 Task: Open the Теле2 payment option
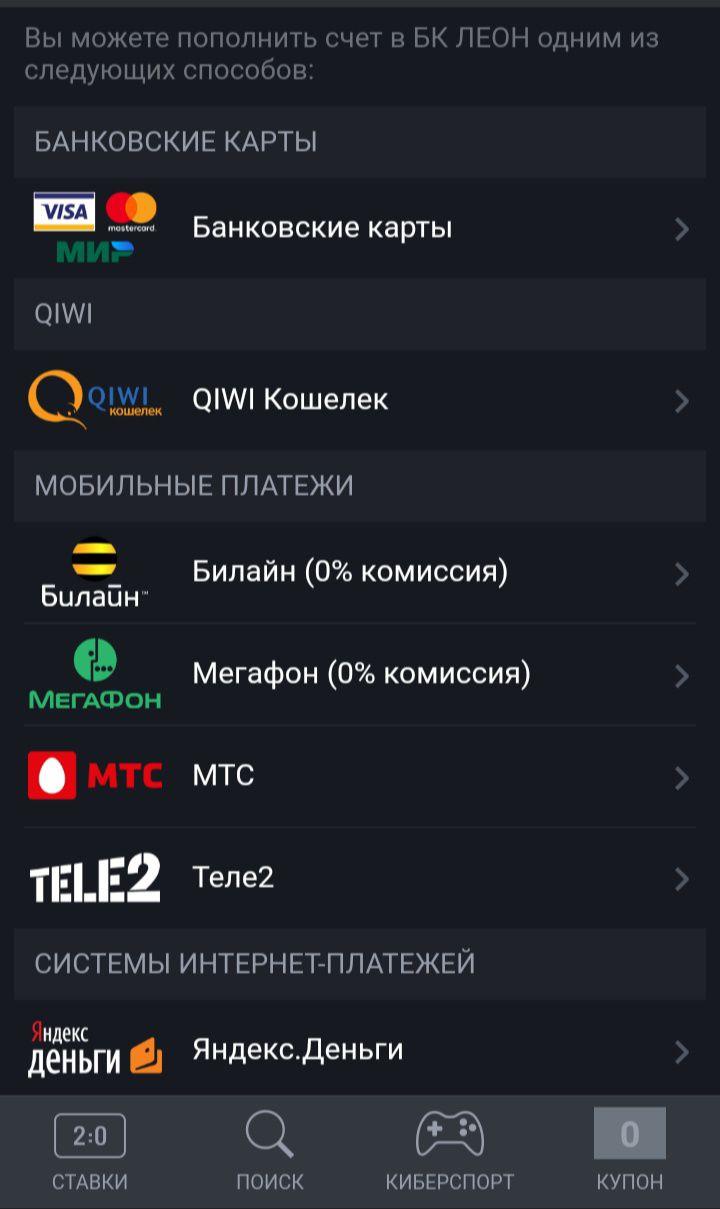[x=360, y=878]
